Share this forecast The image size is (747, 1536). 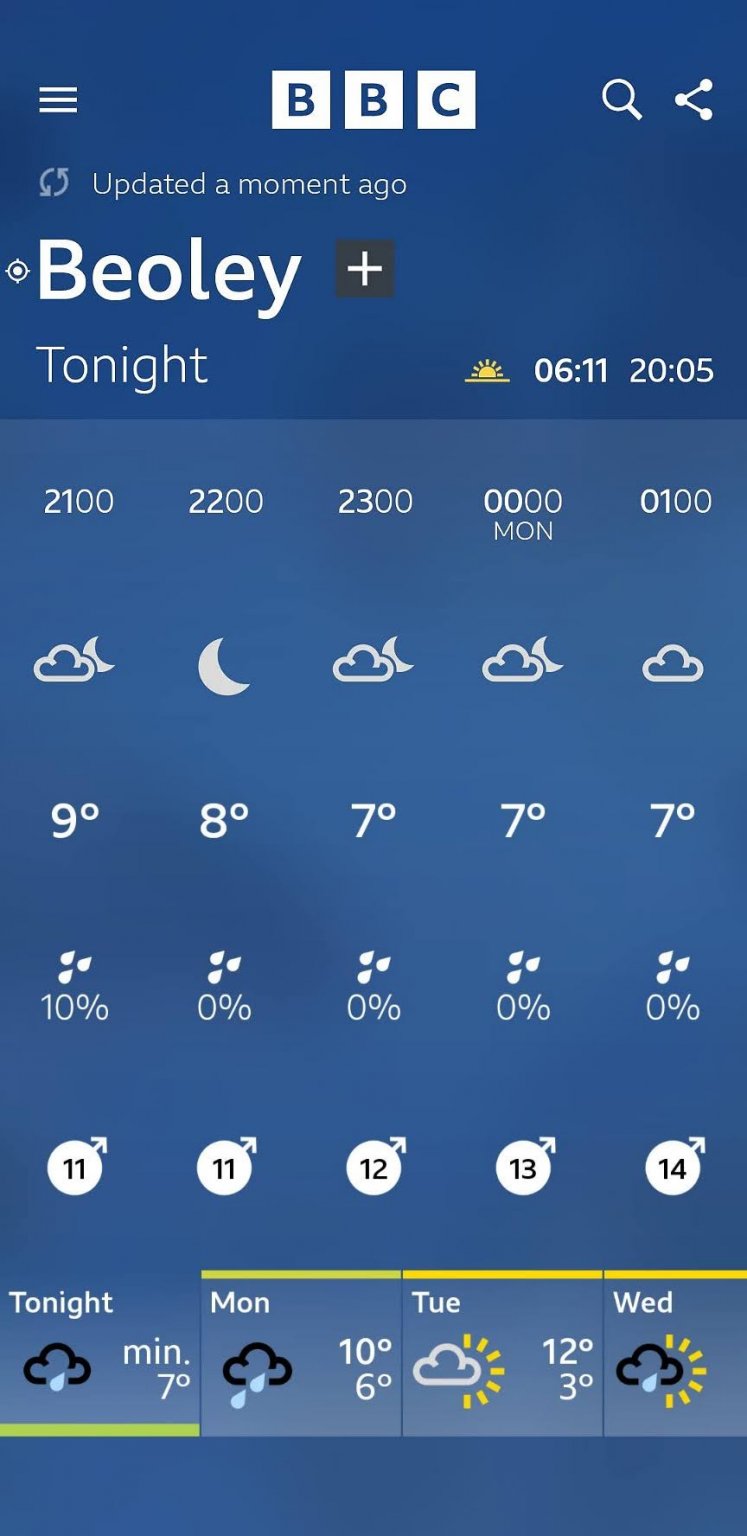(x=694, y=100)
